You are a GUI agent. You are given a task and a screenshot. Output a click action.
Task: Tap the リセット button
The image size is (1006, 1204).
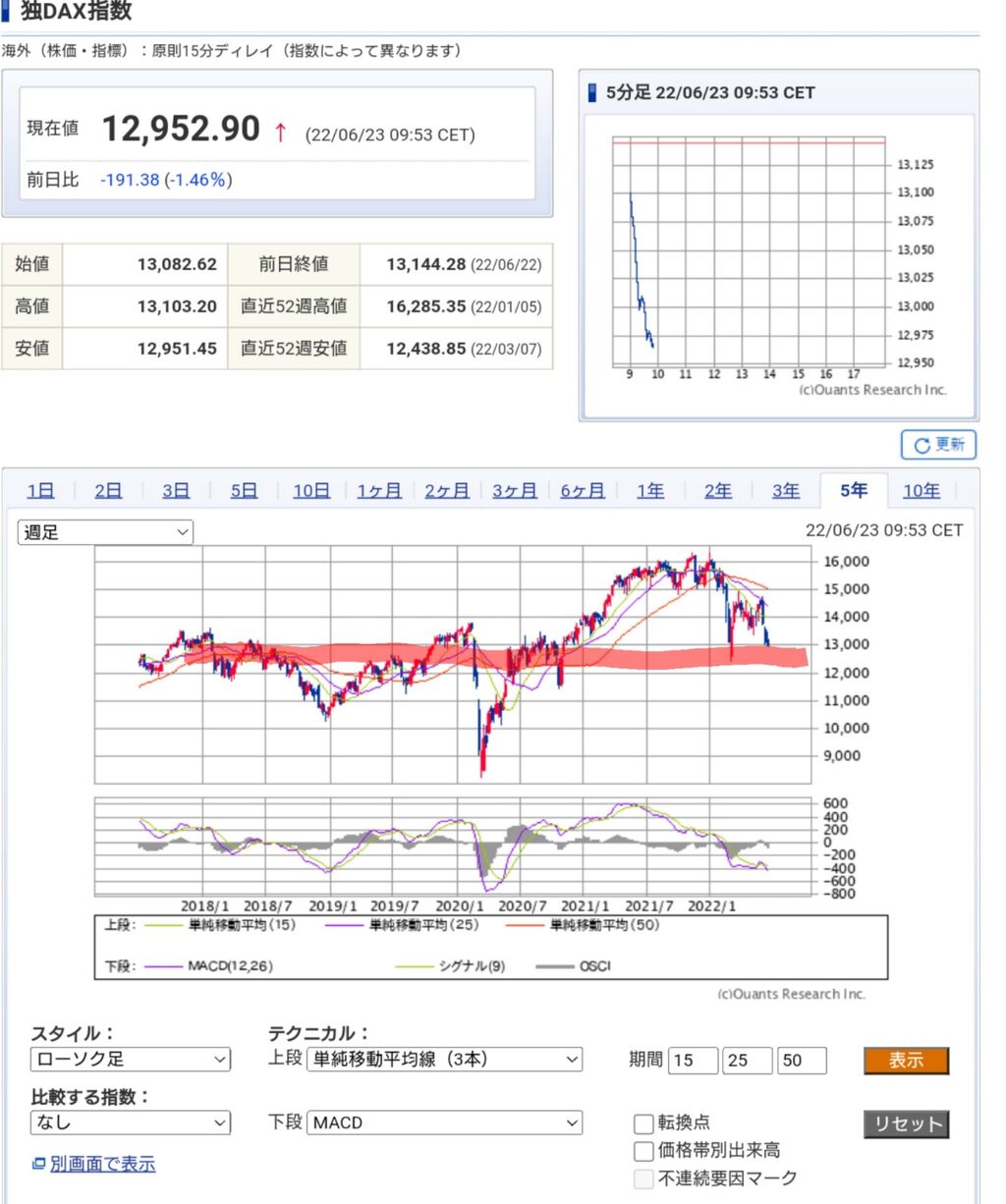click(x=906, y=1124)
